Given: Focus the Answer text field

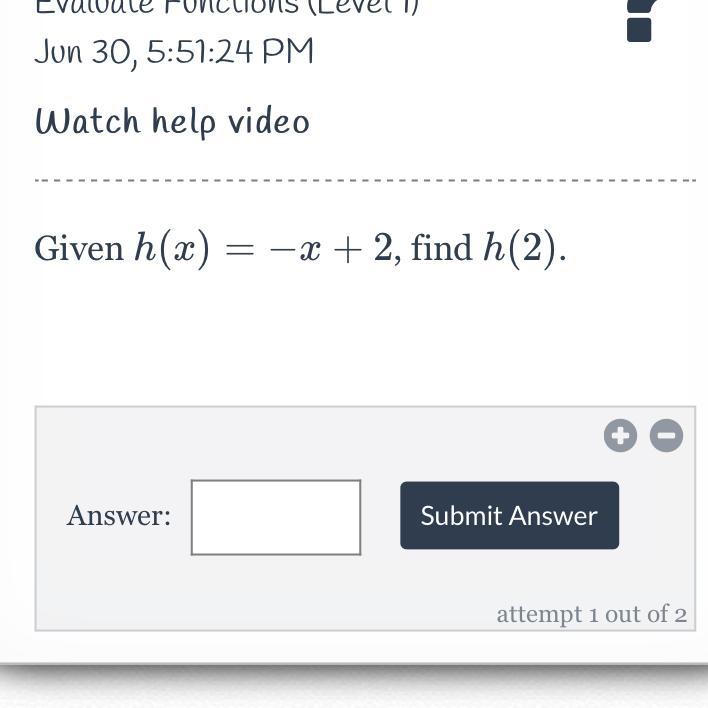Looking at the screenshot, I should pos(276,517).
